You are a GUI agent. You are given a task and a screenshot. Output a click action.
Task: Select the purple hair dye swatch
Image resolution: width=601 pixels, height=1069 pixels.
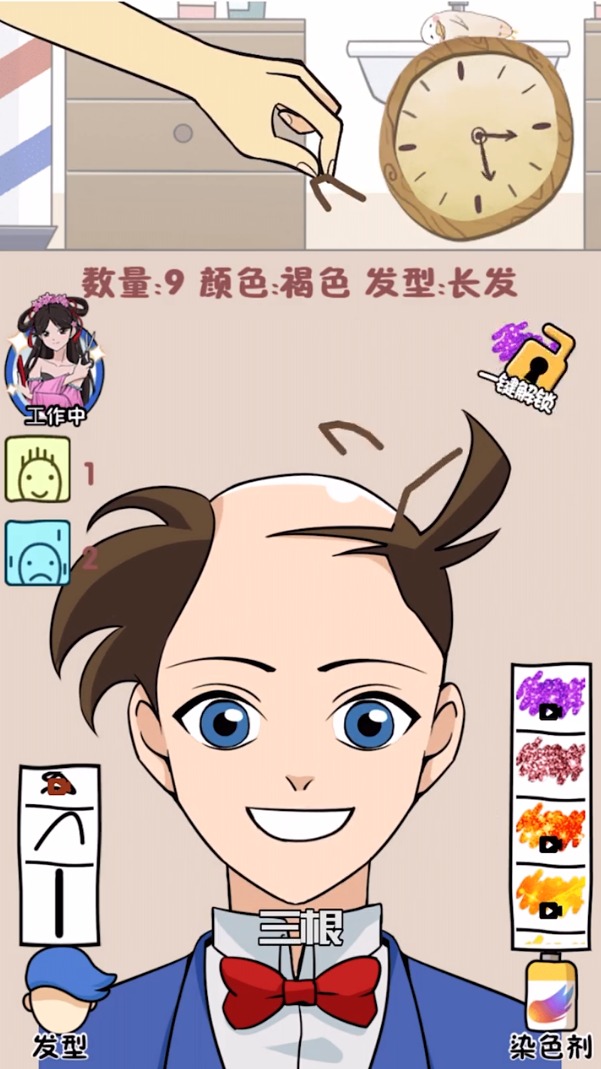click(x=548, y=697)
